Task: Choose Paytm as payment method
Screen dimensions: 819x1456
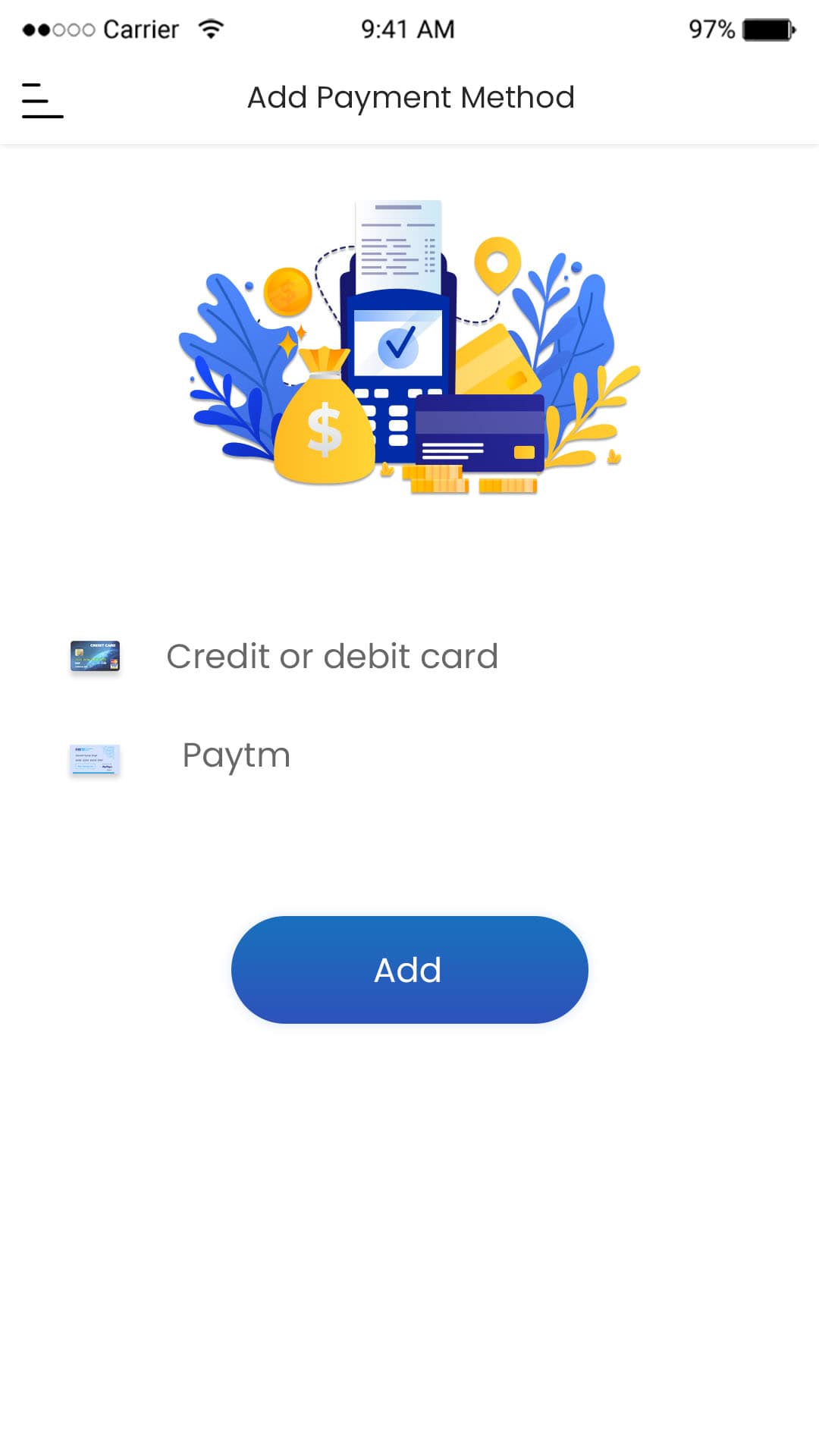Action: tap(236, 755)
